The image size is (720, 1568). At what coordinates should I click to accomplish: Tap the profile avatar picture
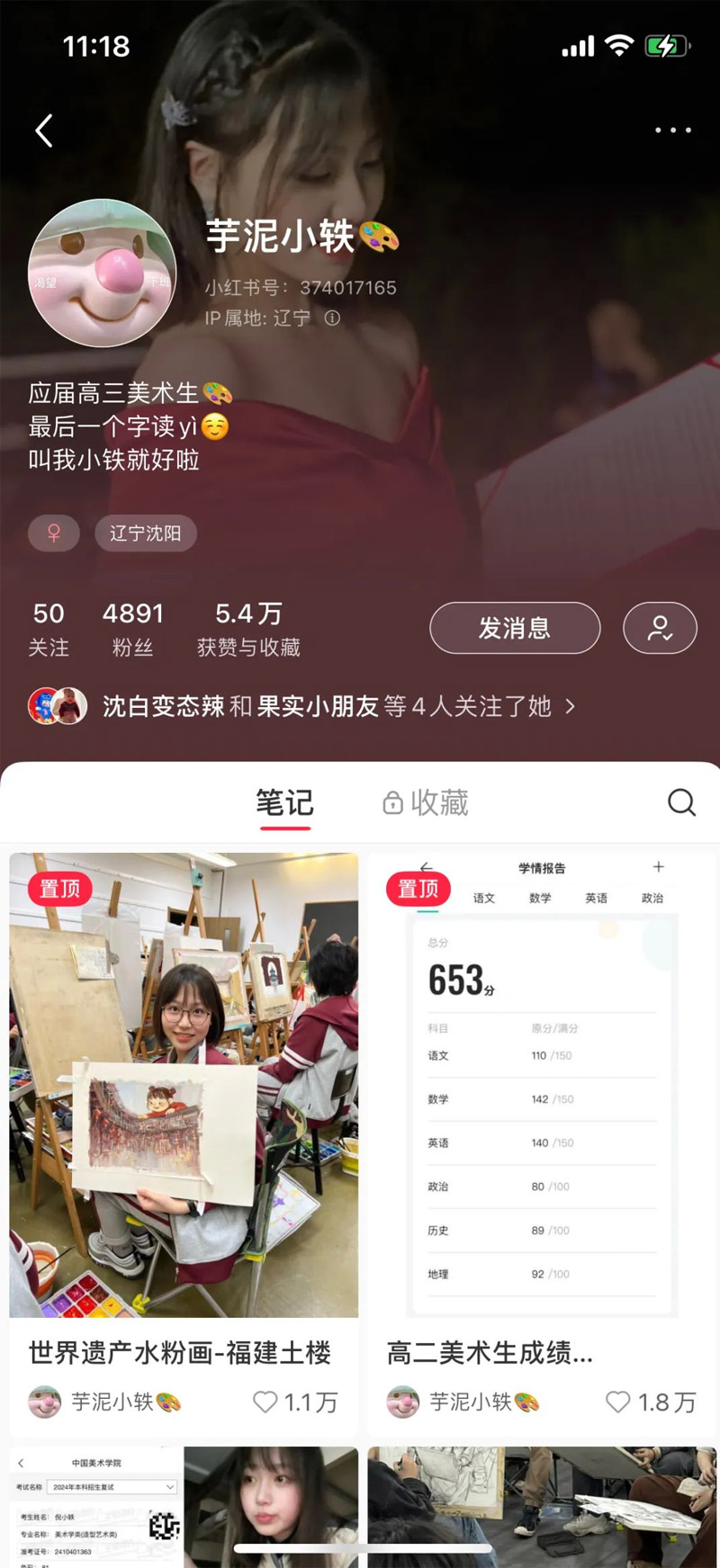[102, 273]
